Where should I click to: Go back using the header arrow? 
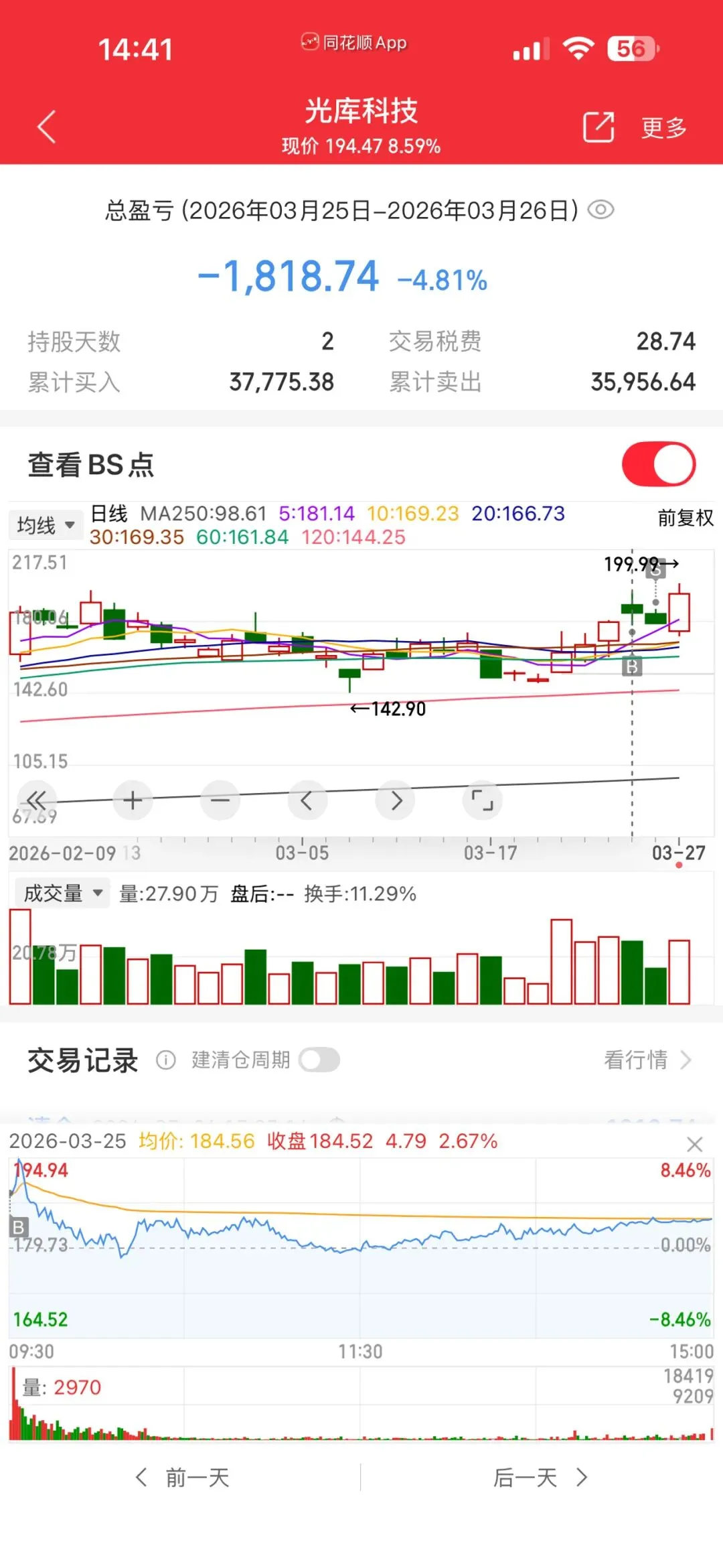coord(46,127)
